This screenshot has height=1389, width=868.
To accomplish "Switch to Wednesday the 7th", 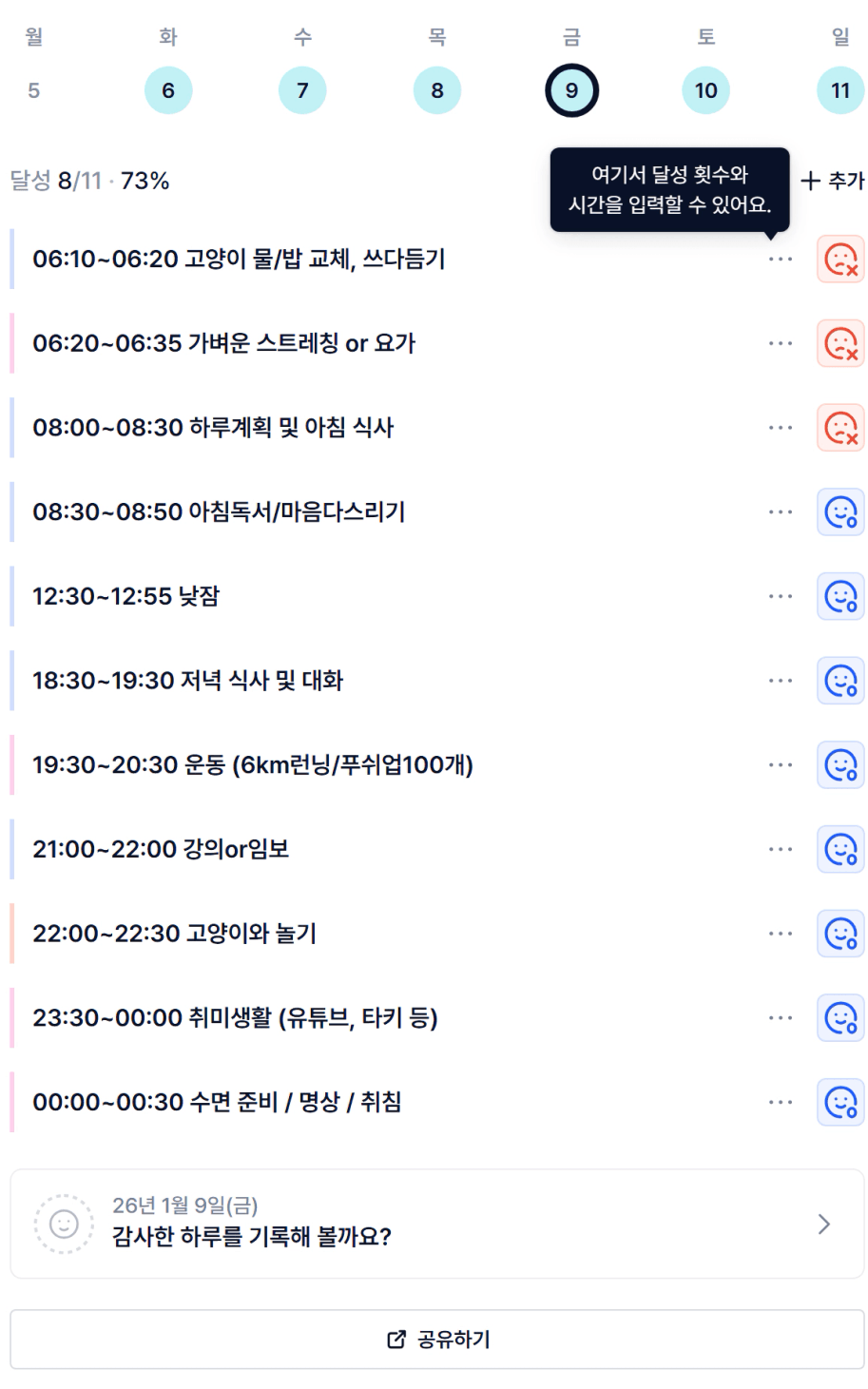I will 302,91.
